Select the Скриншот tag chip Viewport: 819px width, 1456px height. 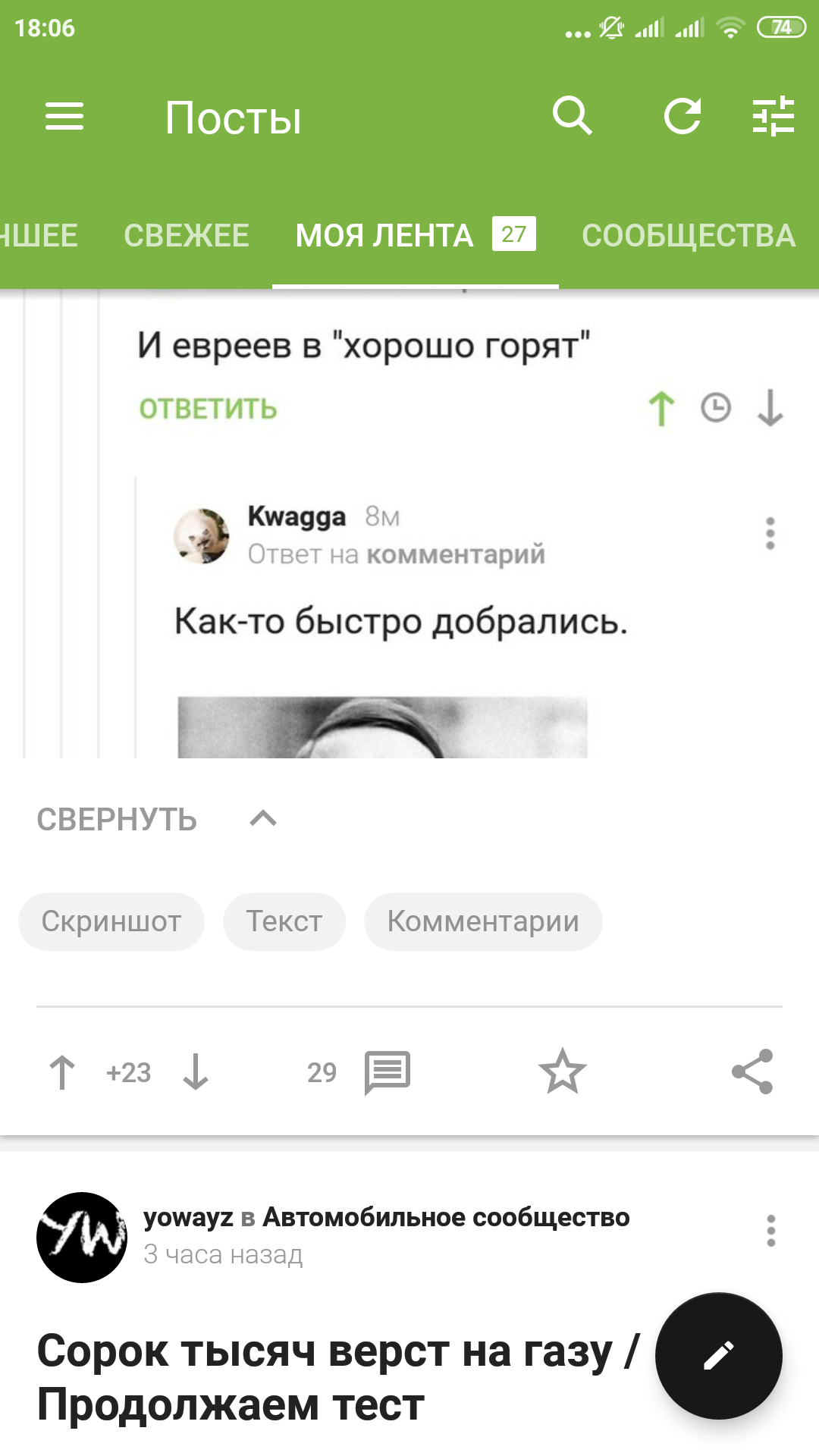tap(111, 921)
